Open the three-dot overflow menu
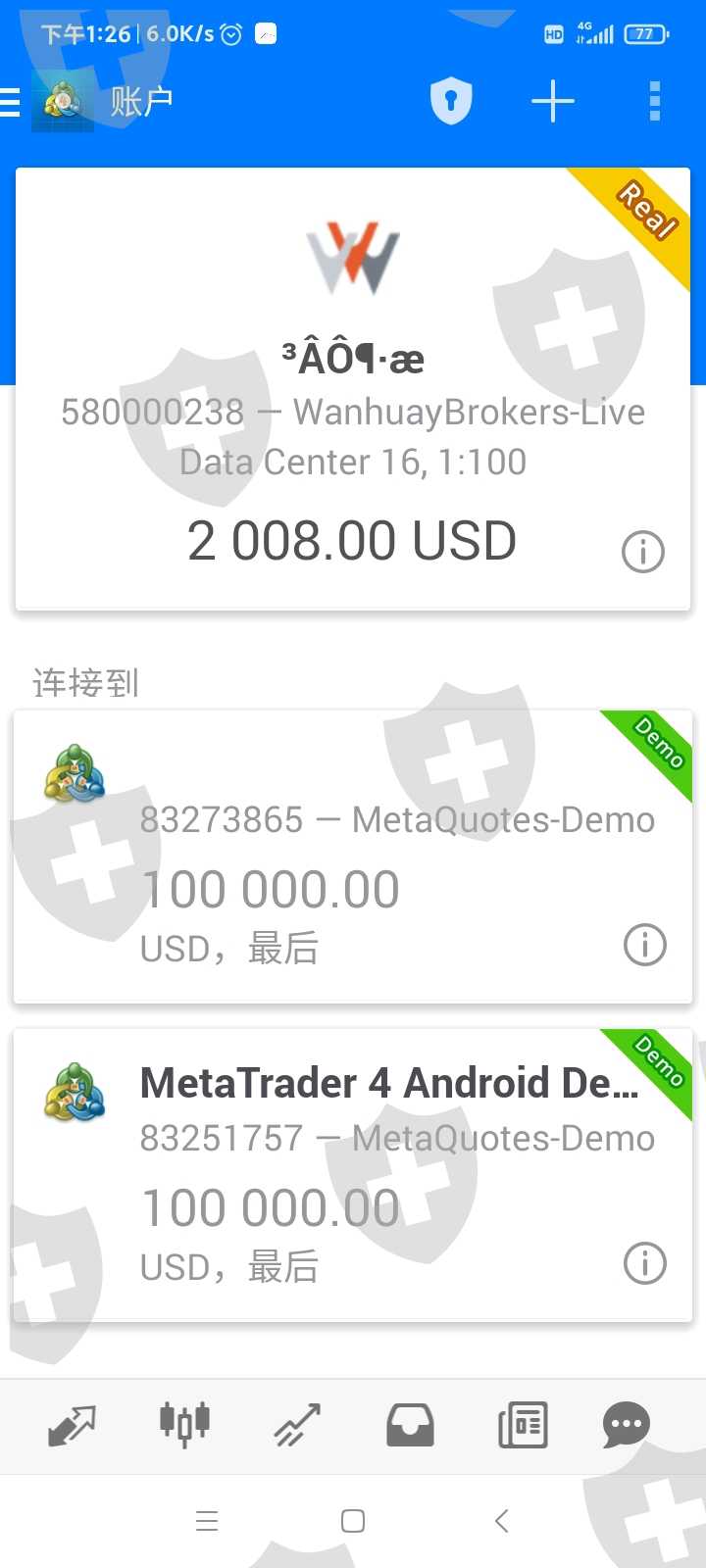The width and height of the screenshot is (706, 1568). [654, 101]
